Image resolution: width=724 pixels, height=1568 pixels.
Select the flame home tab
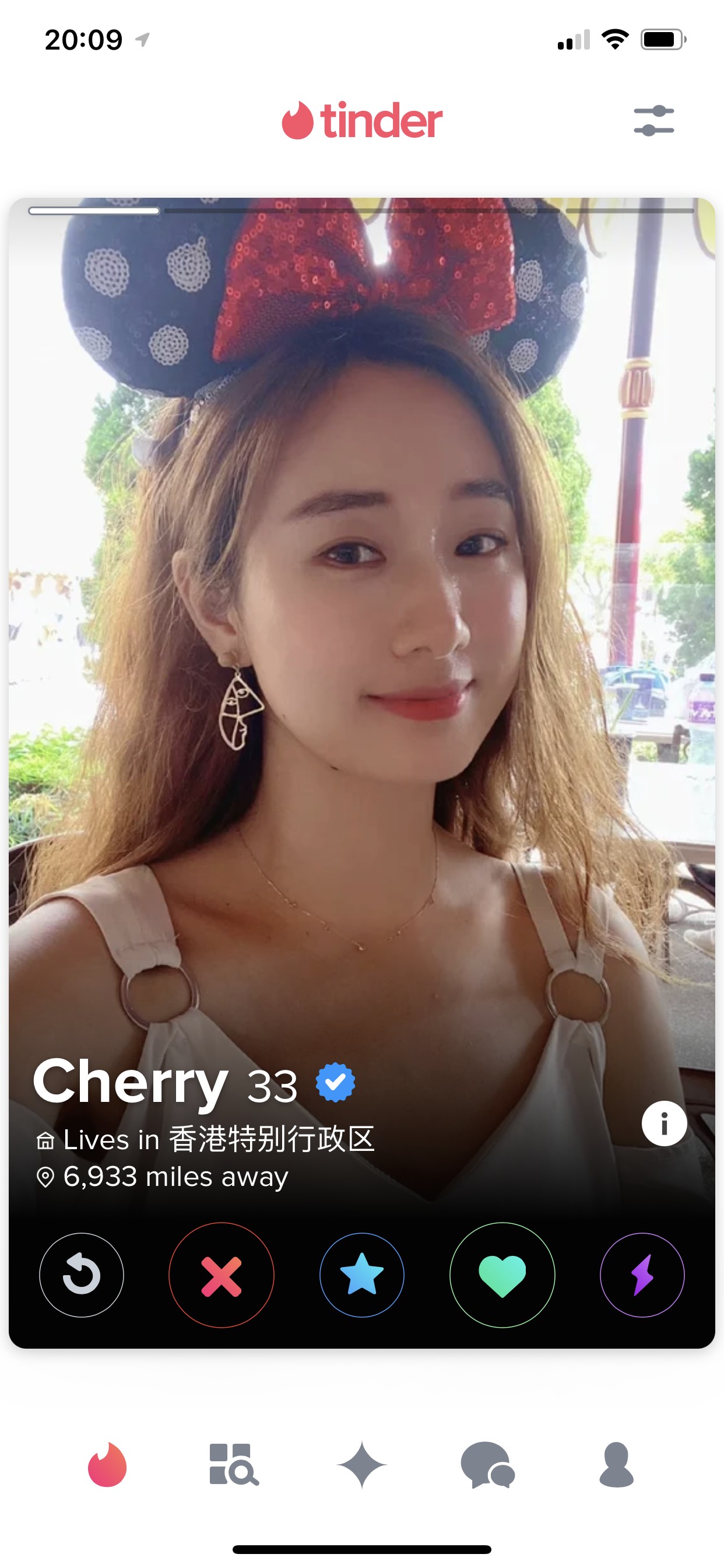107,1465
